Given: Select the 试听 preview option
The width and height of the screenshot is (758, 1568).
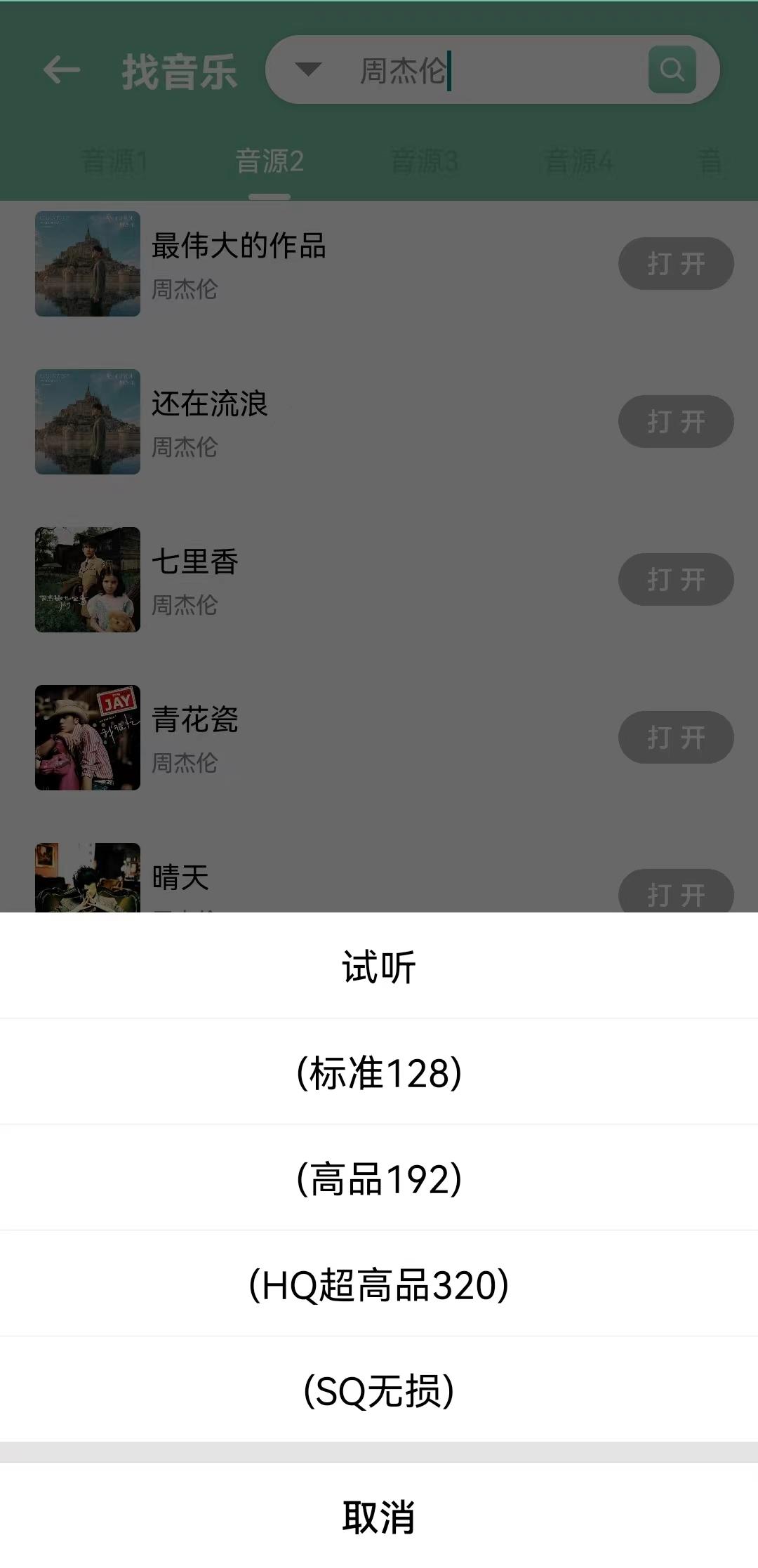Looking at the screenshot, I should 379,966.
